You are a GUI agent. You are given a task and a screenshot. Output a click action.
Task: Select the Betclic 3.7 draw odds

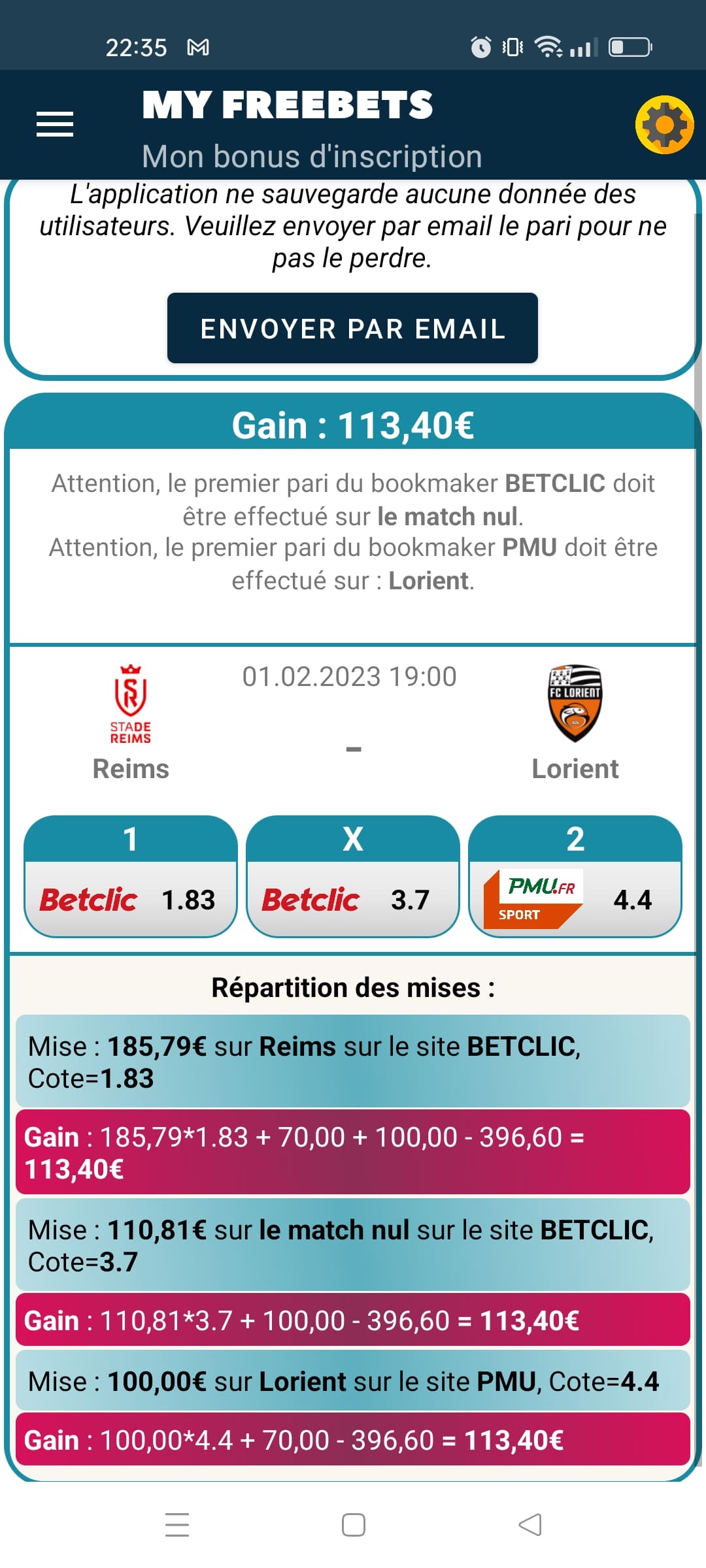point(353,898)
